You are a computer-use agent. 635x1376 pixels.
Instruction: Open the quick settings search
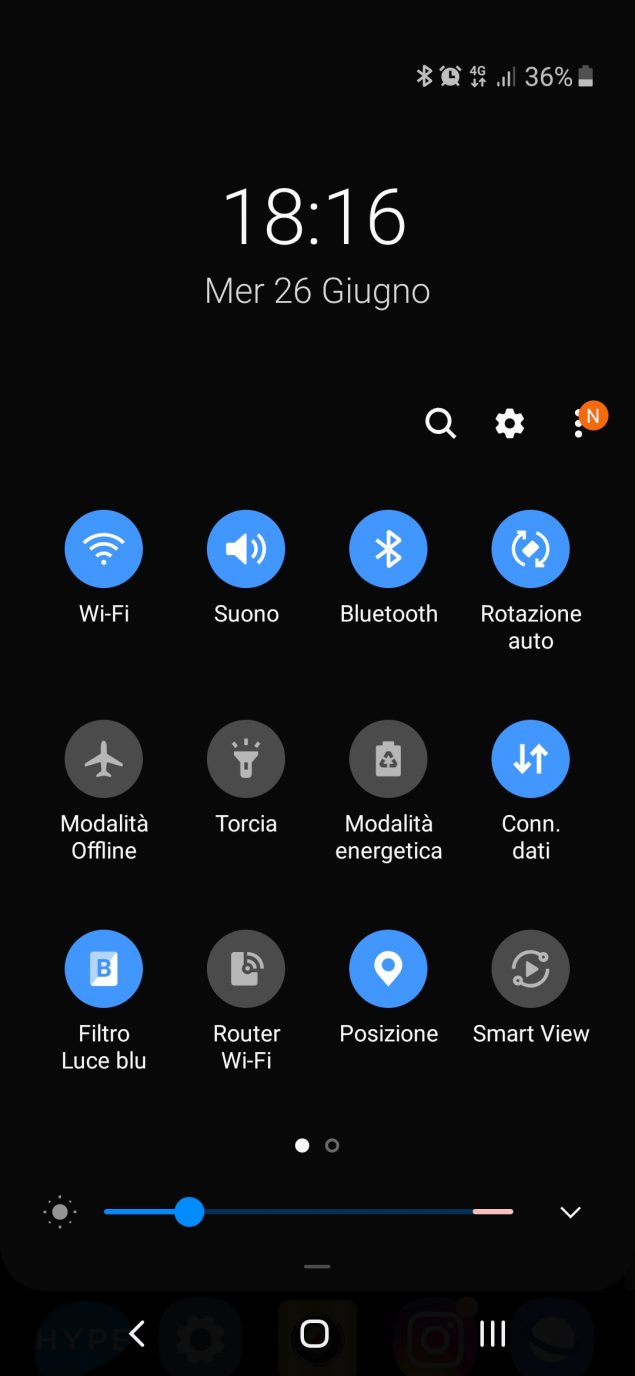[x=440, y=424]
